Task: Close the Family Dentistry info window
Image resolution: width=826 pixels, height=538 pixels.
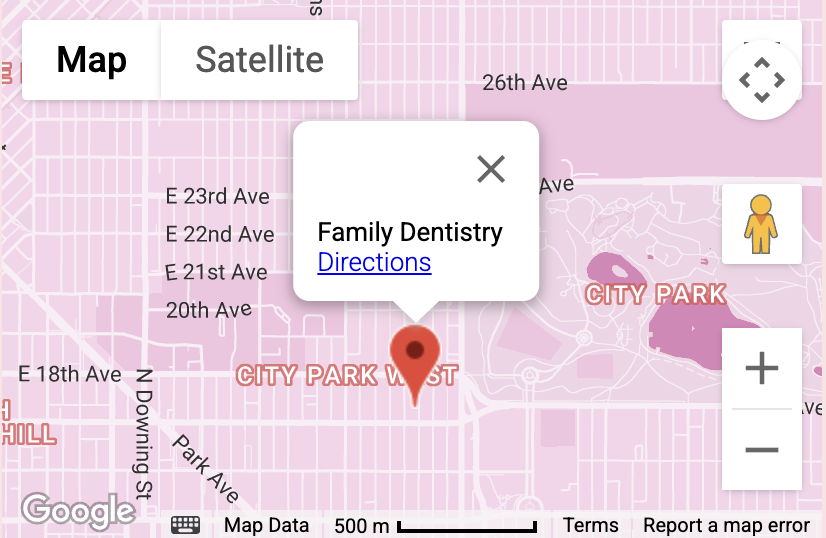Action: pyautogui.click(x=491, y=169)
